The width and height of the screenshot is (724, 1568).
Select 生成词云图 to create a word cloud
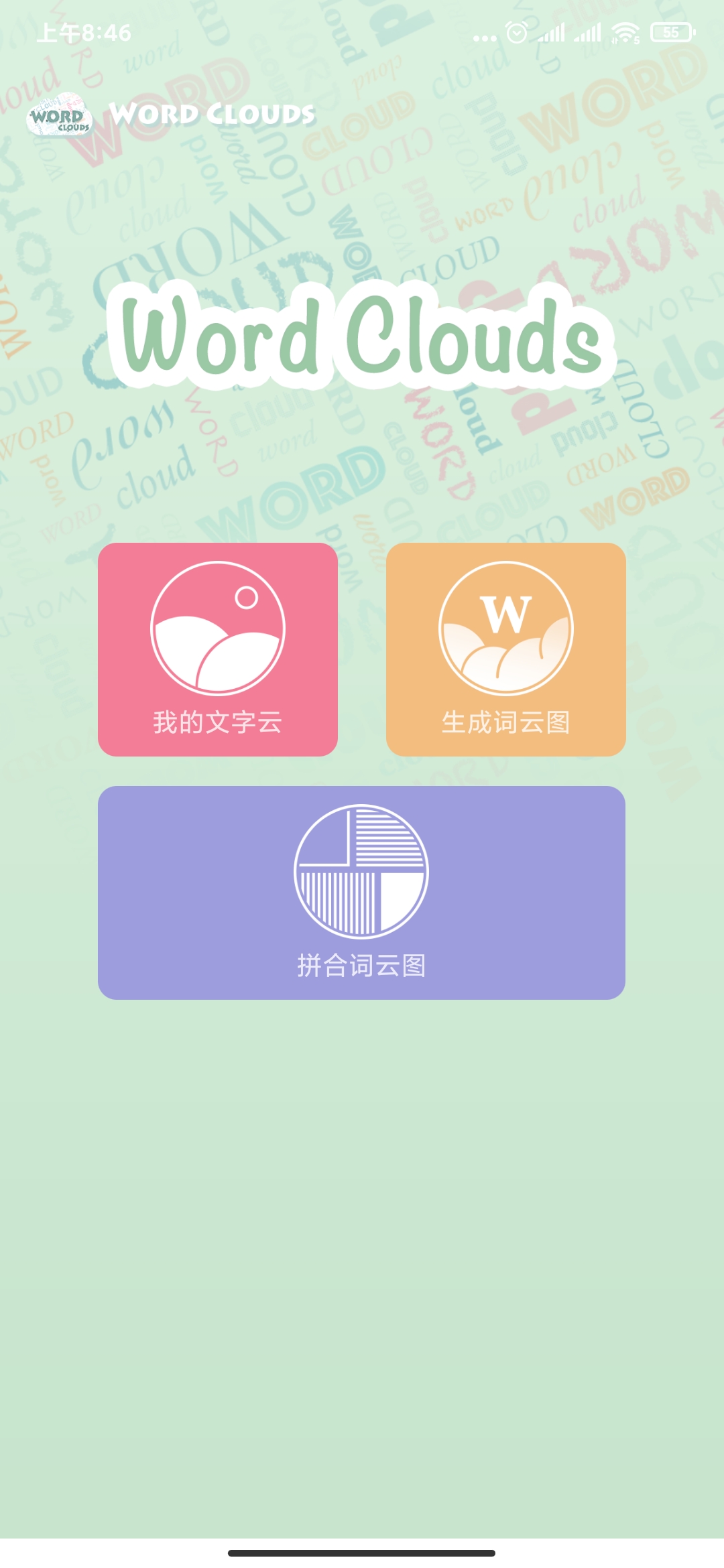506,649
